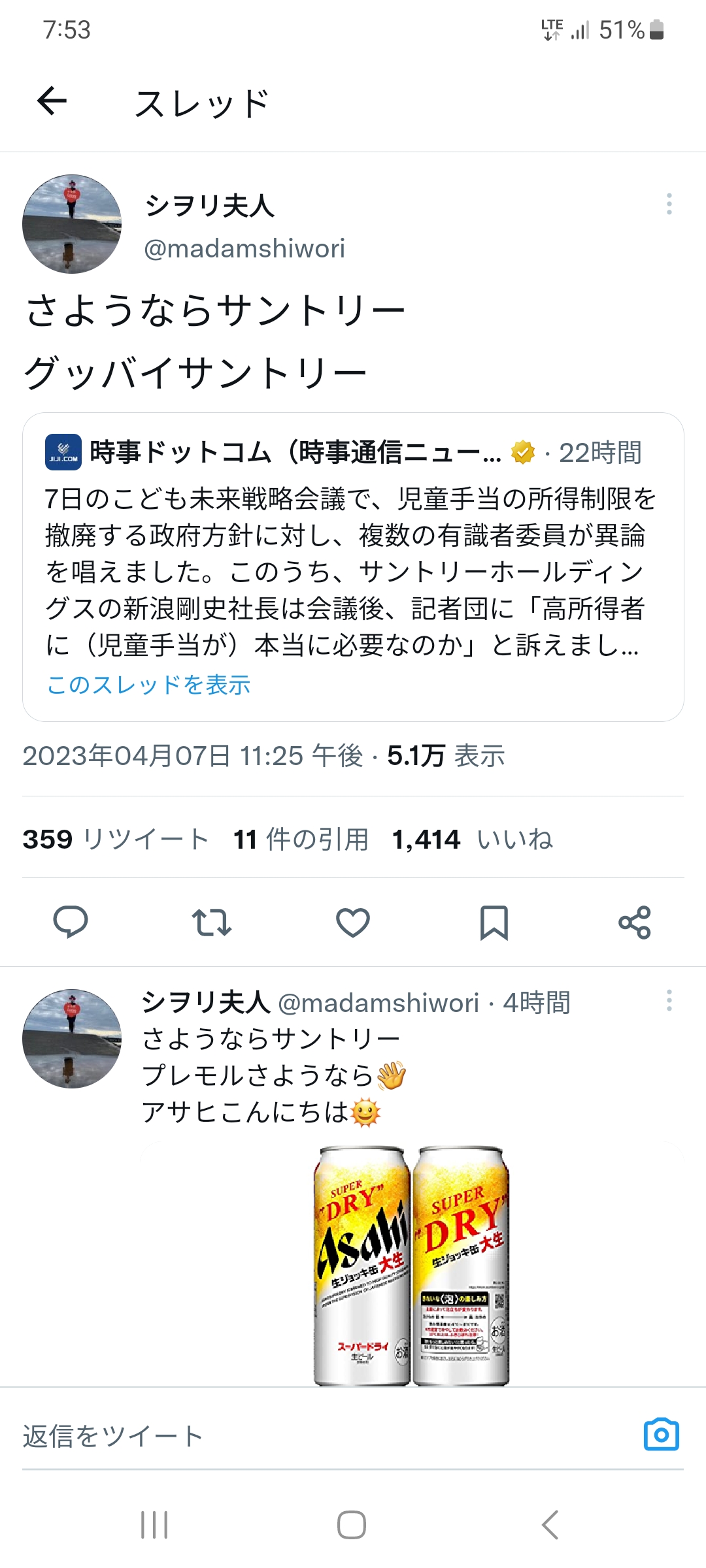Image resolution: width=706 pixels, height=1568 pixels.
Task: Retweet the main tweet
Action: pos(212,922)
